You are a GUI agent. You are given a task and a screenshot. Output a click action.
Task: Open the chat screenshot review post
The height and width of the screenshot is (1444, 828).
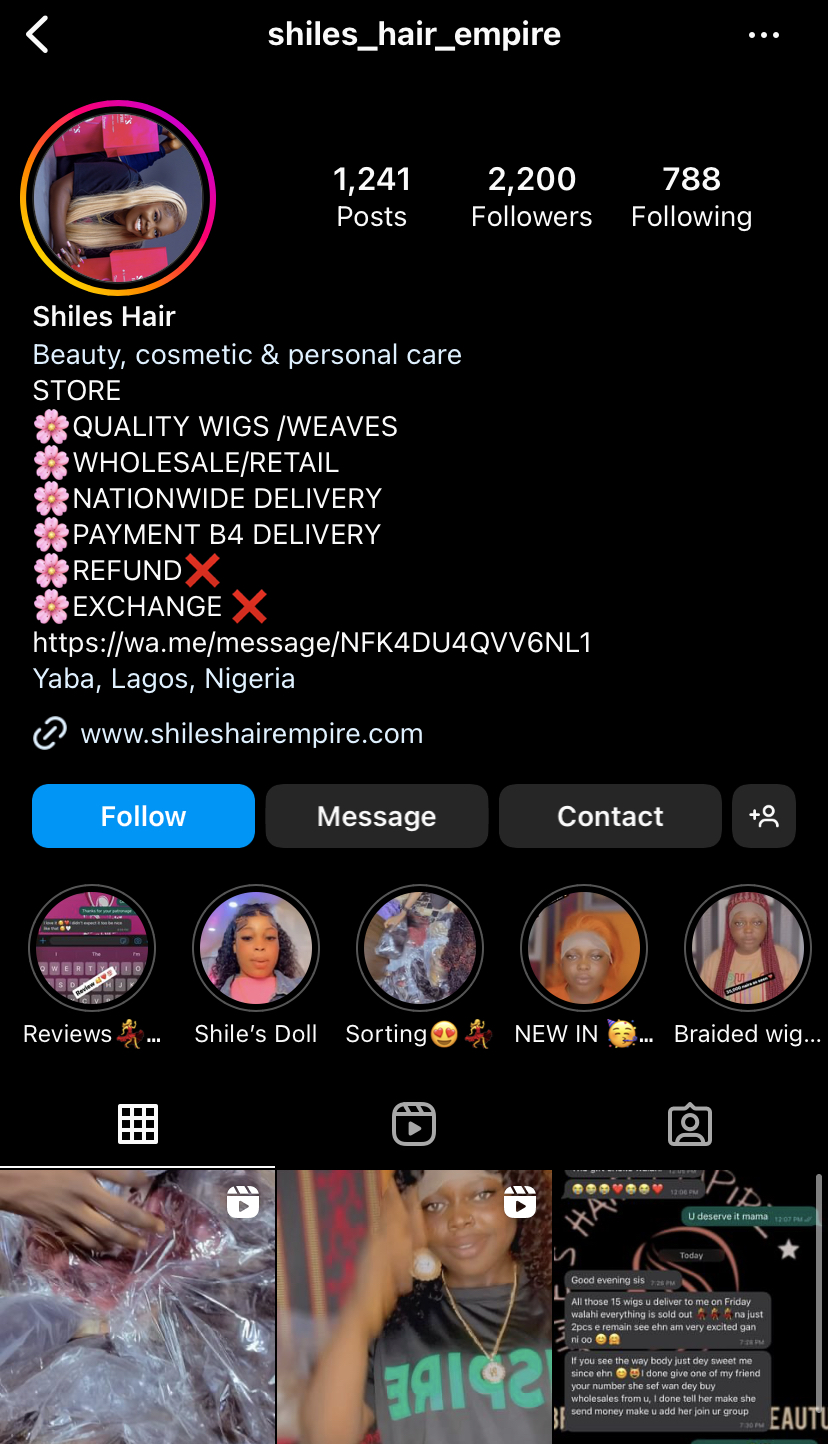689,1305
